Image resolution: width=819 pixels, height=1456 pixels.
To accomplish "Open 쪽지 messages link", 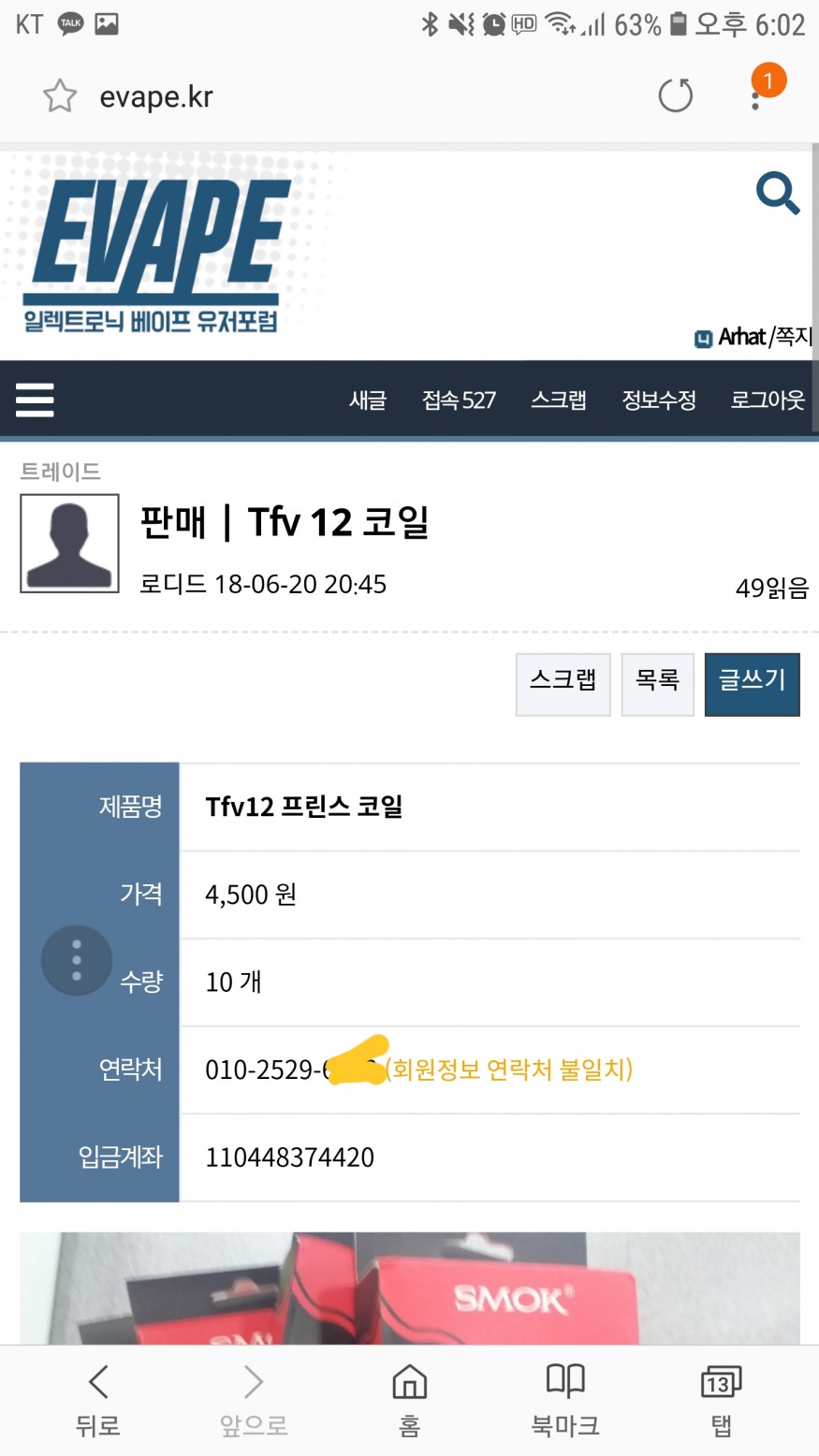I will (x=792, y=337).
